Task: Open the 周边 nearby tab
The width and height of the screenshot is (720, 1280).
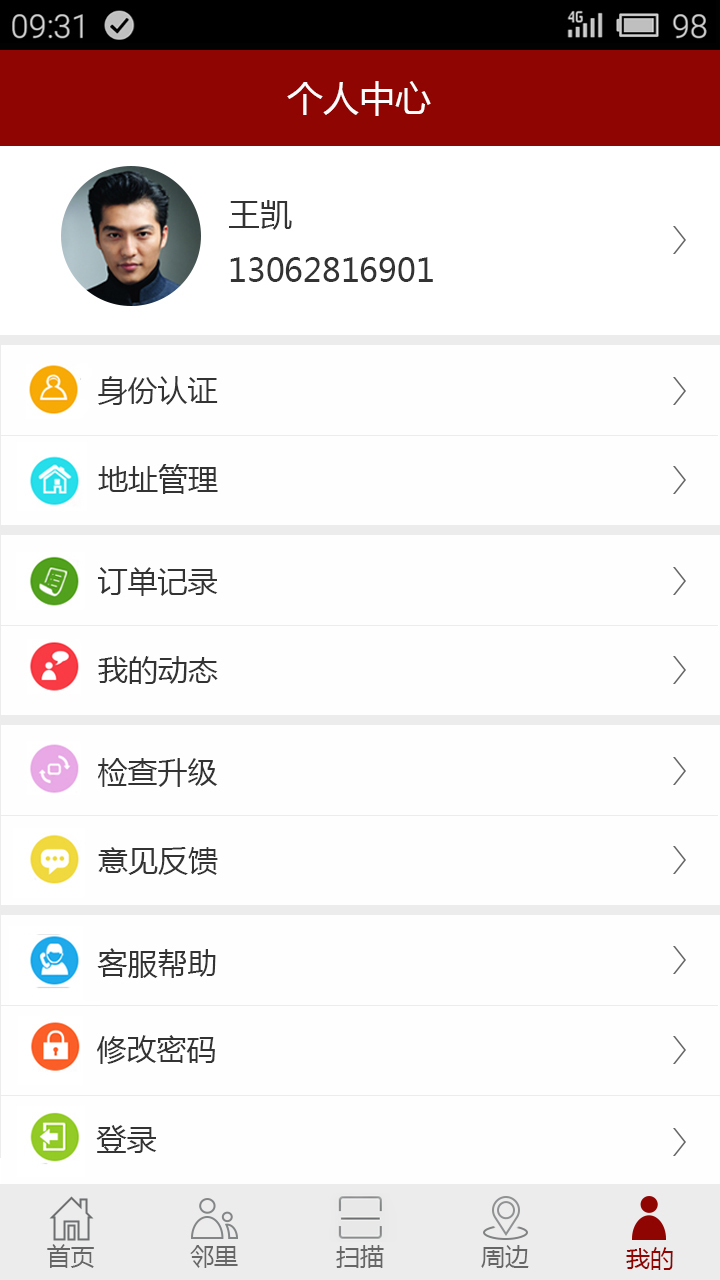Action: 505,1230
